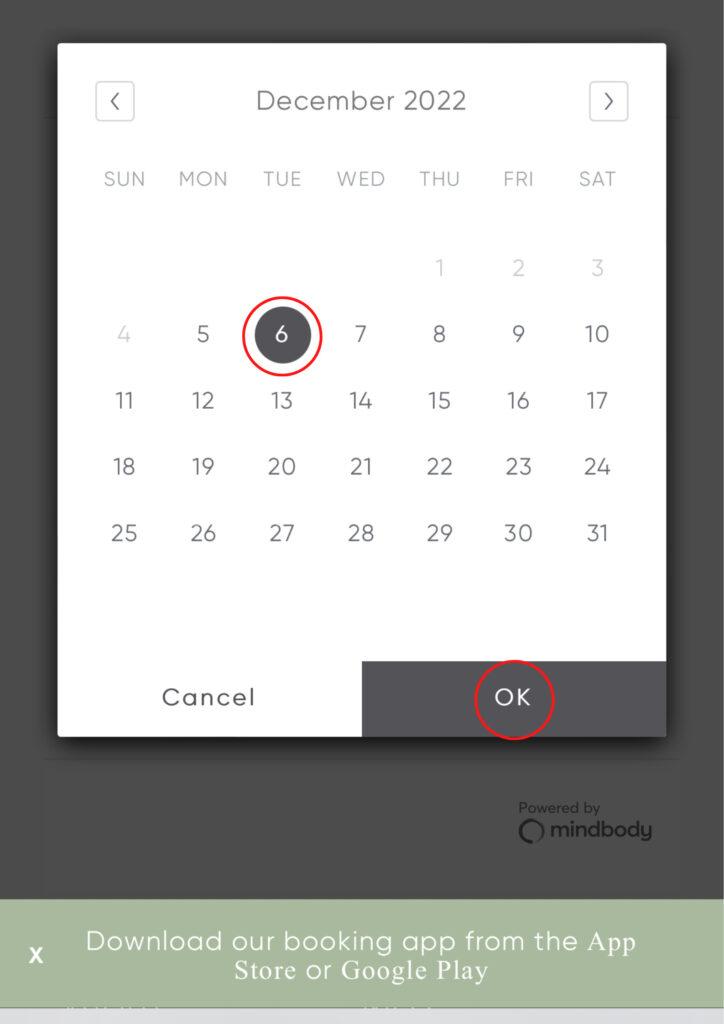Select Friday, December 23

[x=518, y=467]
